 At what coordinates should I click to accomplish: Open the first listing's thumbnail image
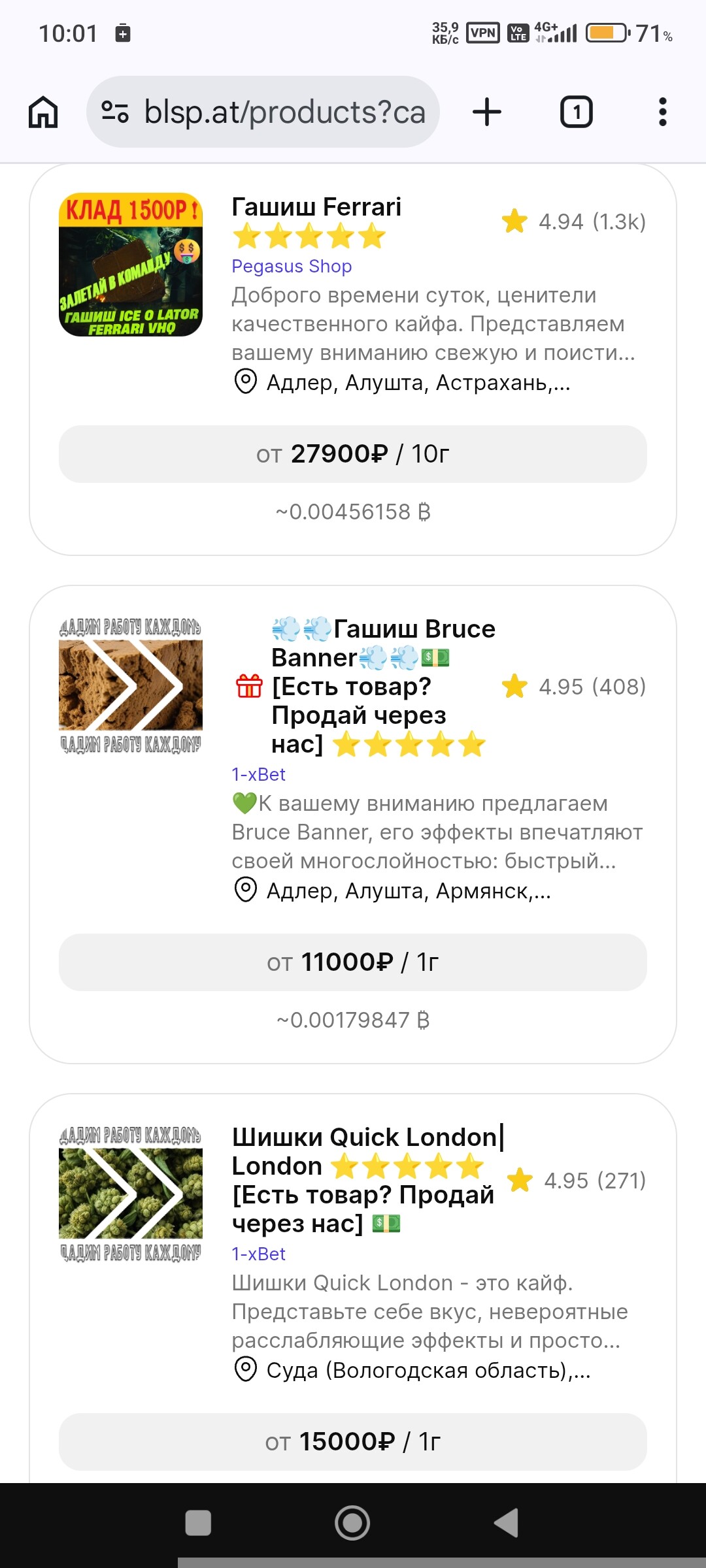click(131, 265)
